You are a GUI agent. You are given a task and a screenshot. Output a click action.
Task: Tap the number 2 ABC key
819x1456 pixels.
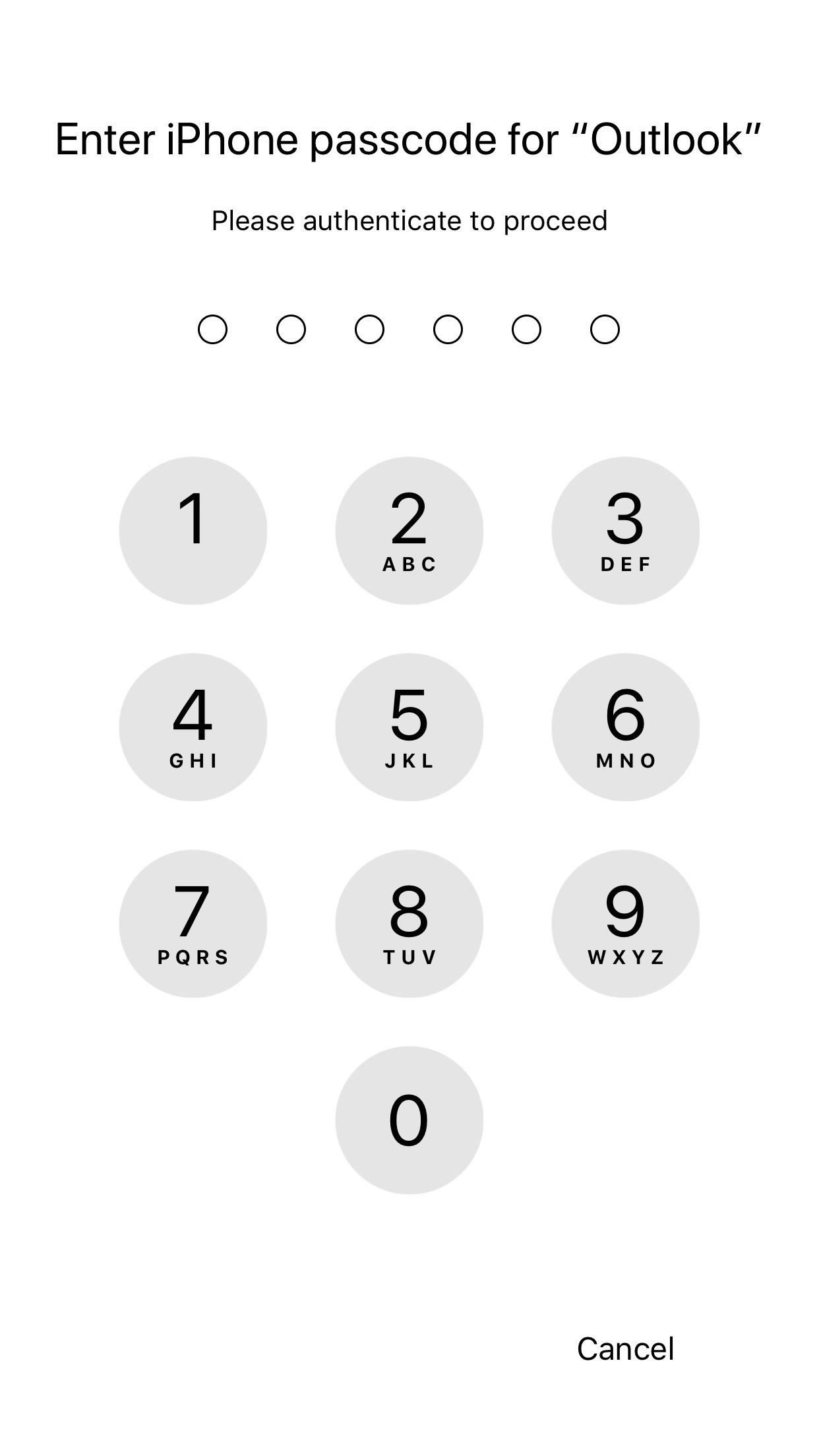(409, 530)
